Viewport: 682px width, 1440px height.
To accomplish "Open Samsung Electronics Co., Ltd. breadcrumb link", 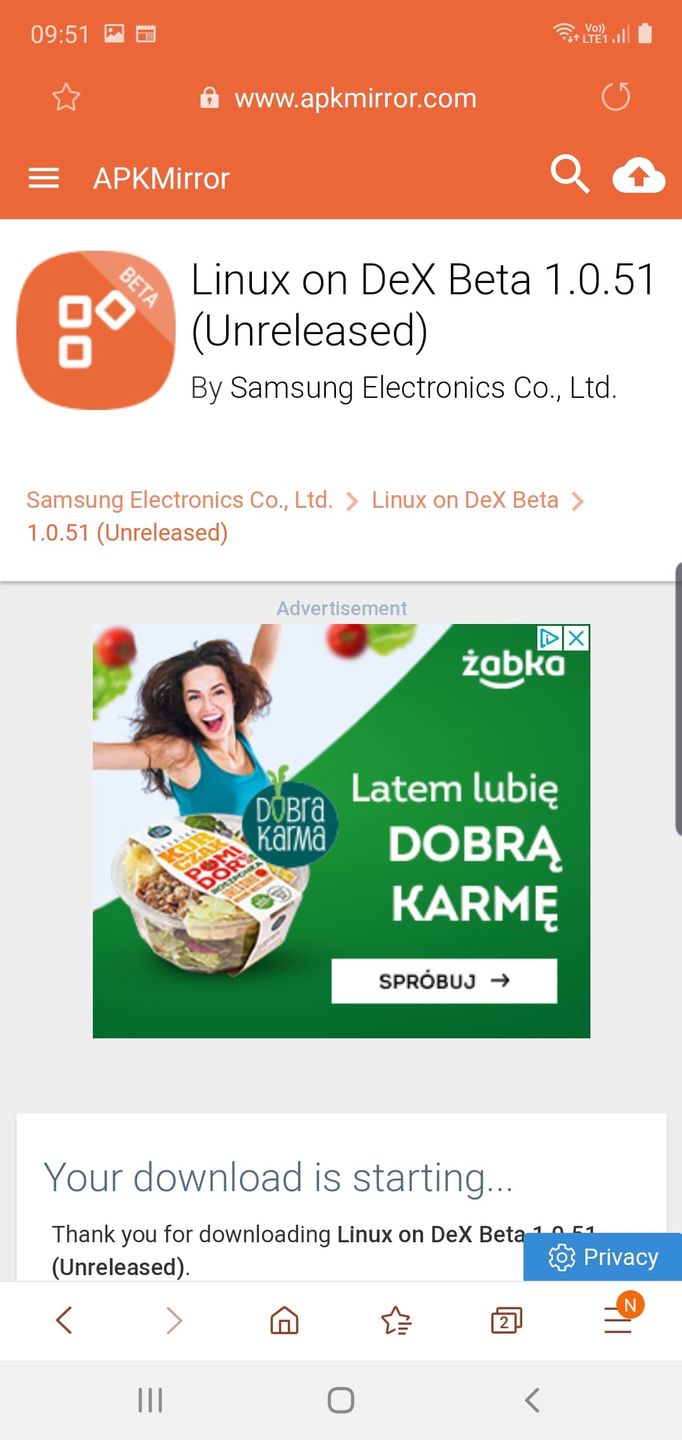I will click(179, 500).
